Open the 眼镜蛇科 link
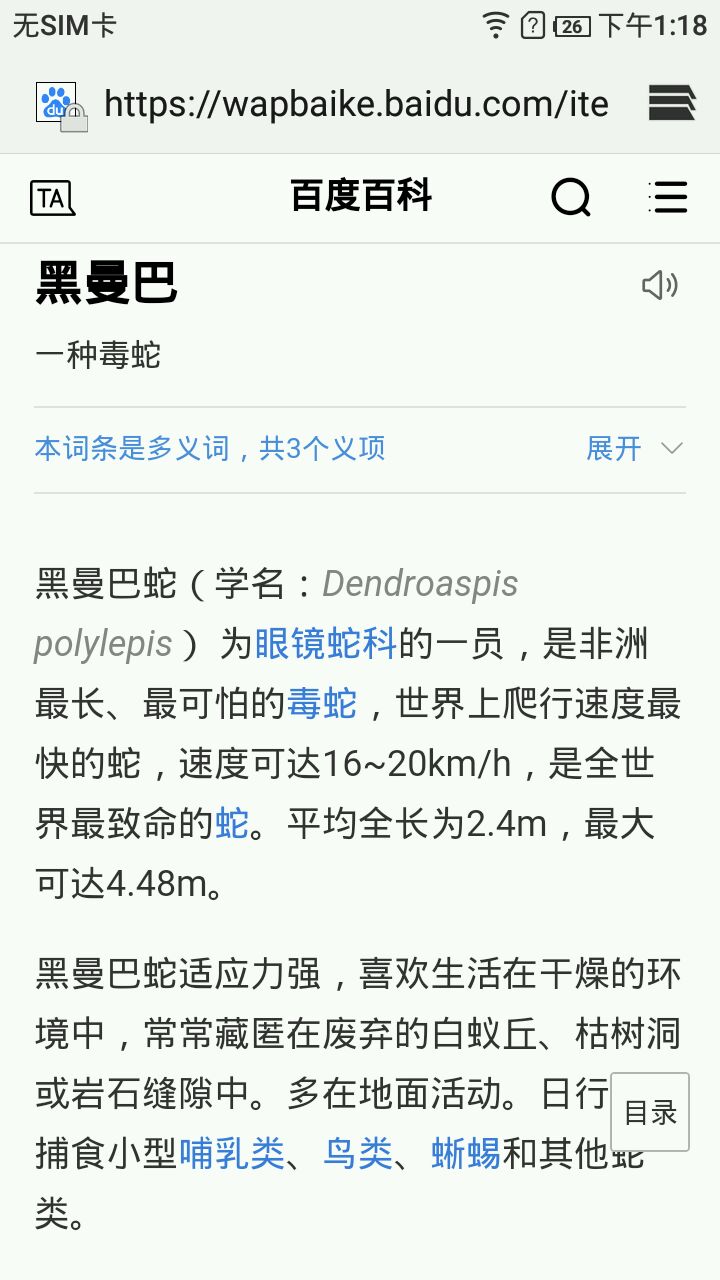Image resolution: width=720 pixels, height=1280 pixels. [x=326, y=643]
